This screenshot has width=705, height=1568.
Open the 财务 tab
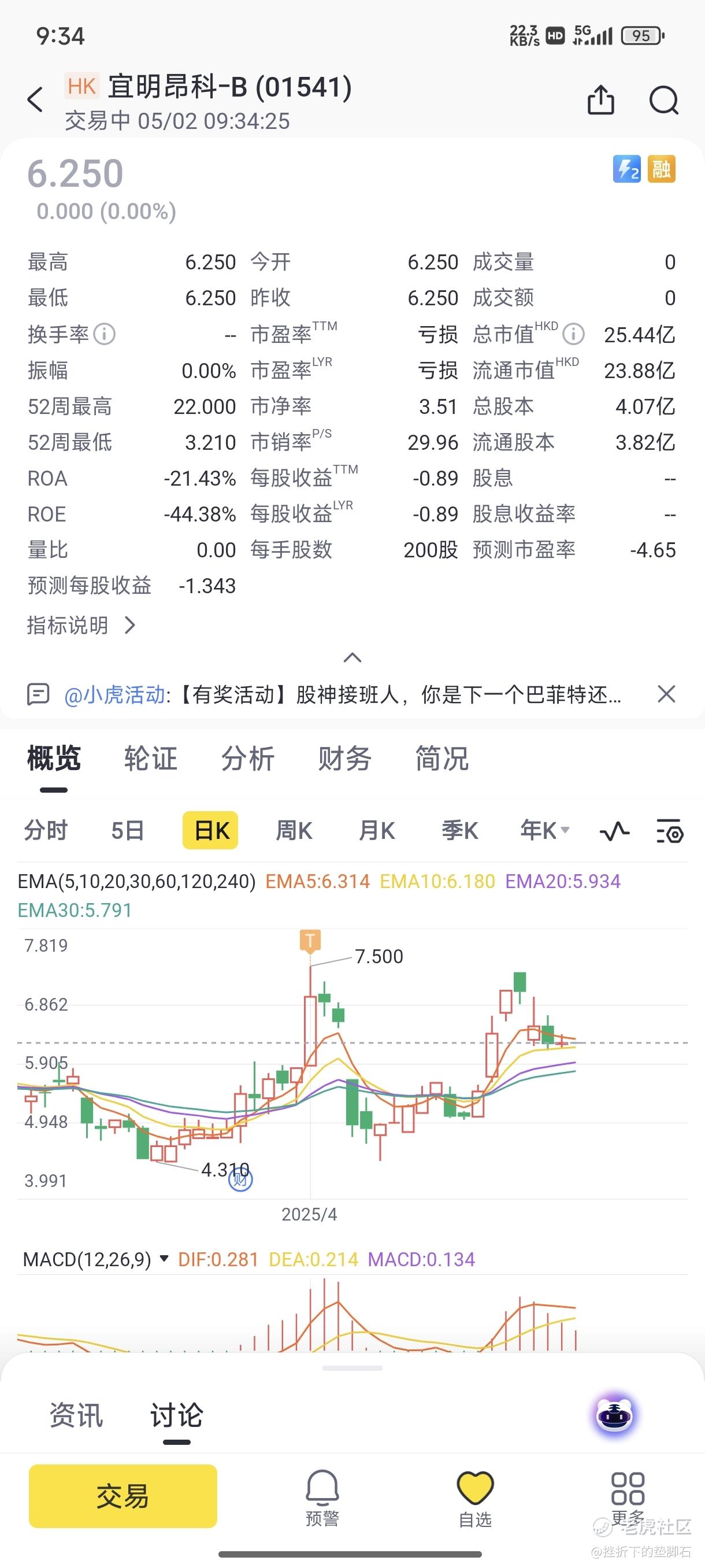344,759
